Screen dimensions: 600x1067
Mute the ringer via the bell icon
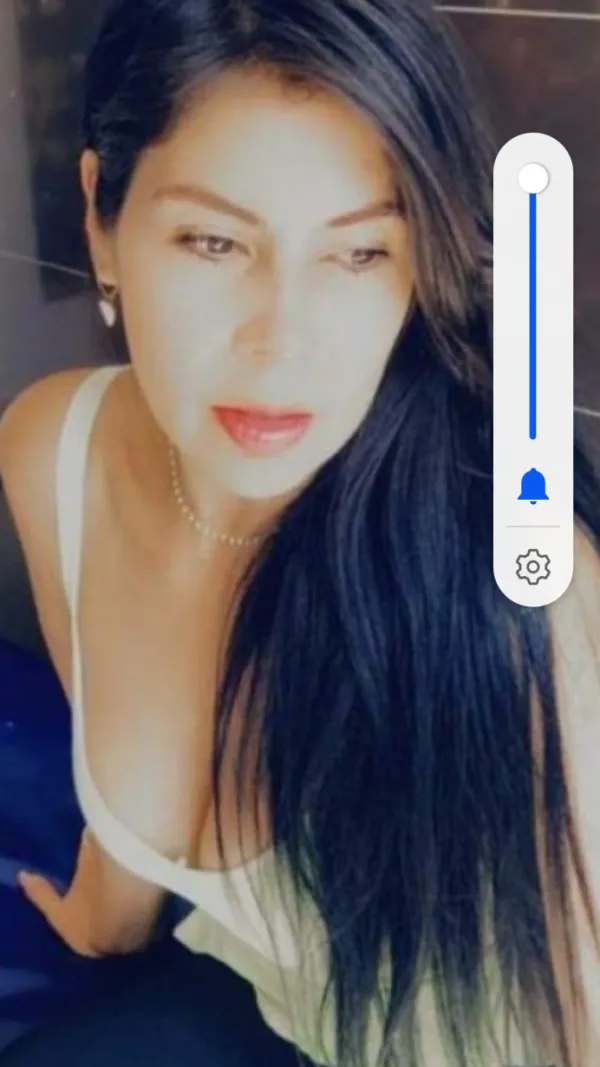(533, 486)
